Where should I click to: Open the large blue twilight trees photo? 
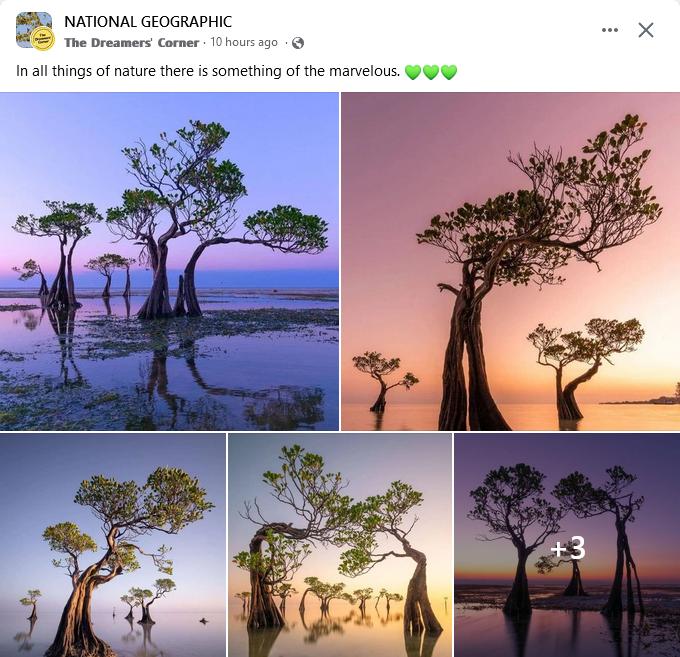pyautogui.click(x=169, y=261)
